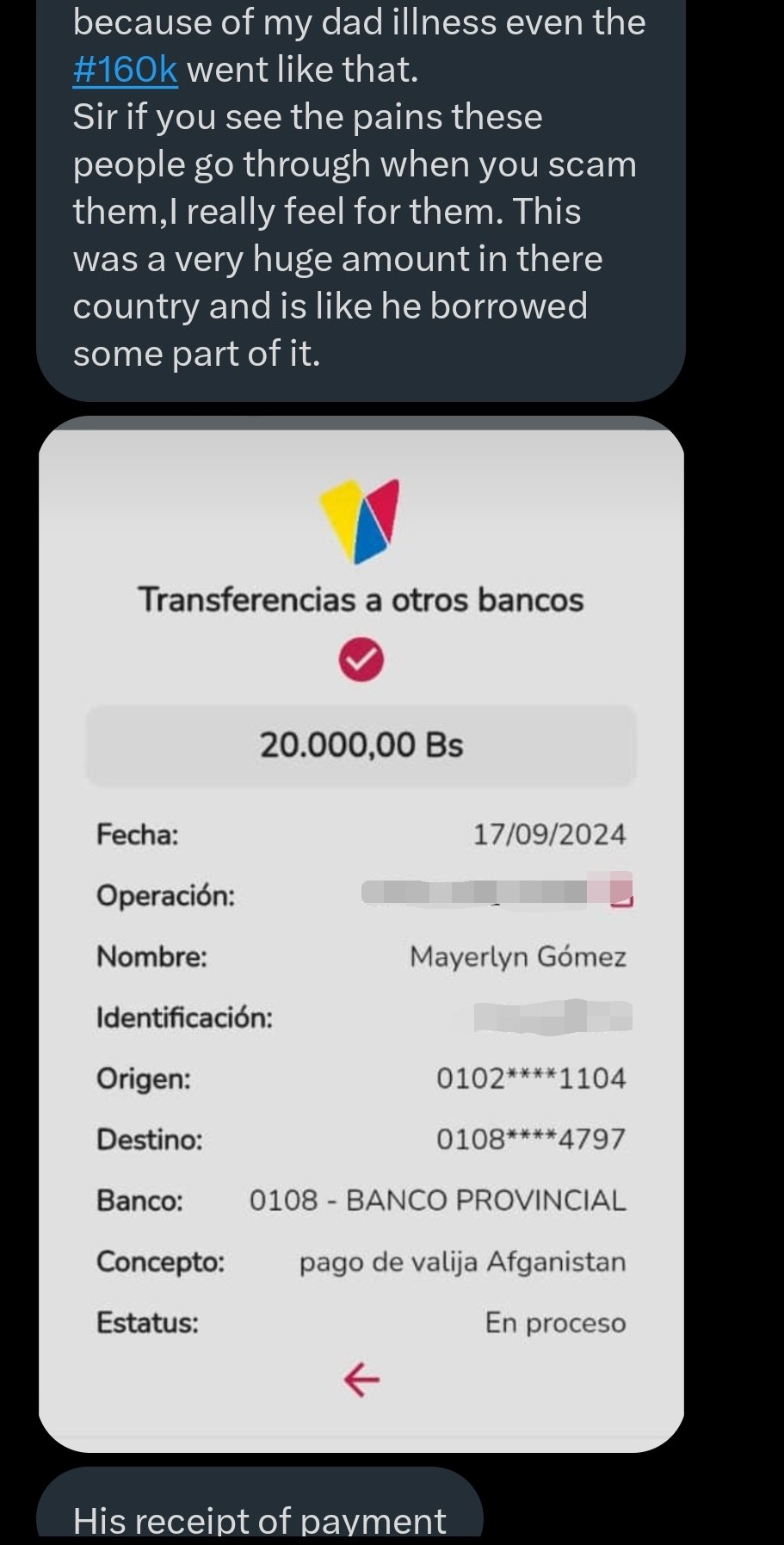The height and width of the screenshot is (1545, 784).
Task: Open the #160k hashtag link
Action: click(x=125, y=70)
